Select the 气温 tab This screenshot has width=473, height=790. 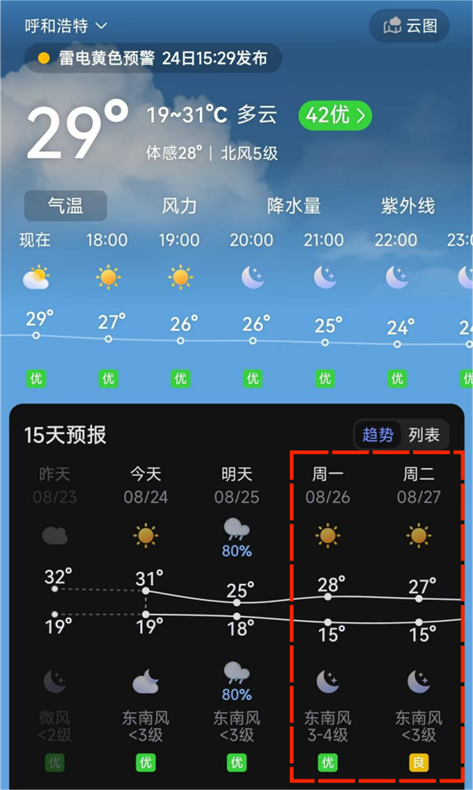[65, 206]
